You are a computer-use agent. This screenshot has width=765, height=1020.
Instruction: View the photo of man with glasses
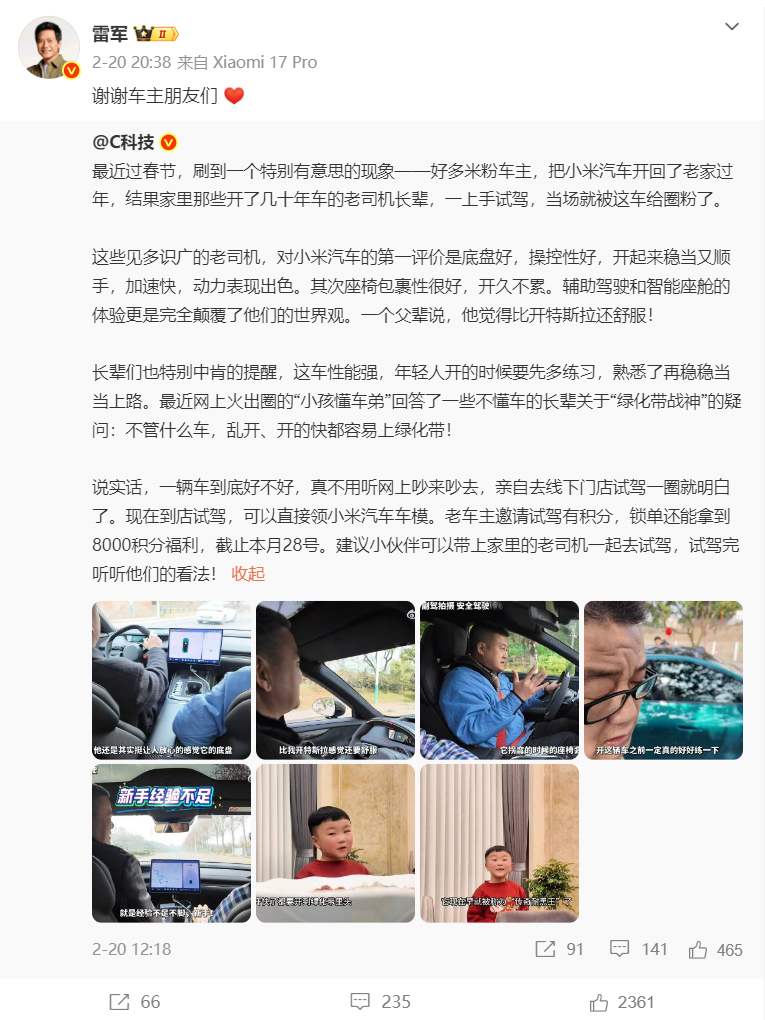663,680
